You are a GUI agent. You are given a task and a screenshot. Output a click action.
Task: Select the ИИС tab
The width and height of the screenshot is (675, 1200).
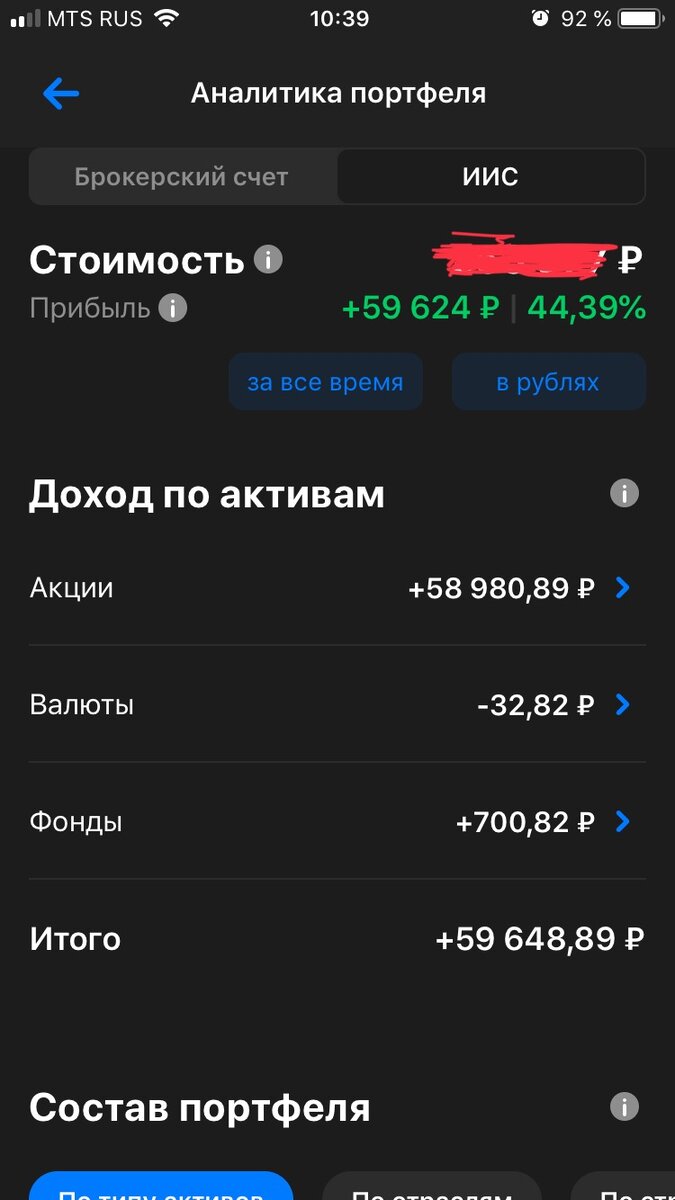(x=490, y=177)
